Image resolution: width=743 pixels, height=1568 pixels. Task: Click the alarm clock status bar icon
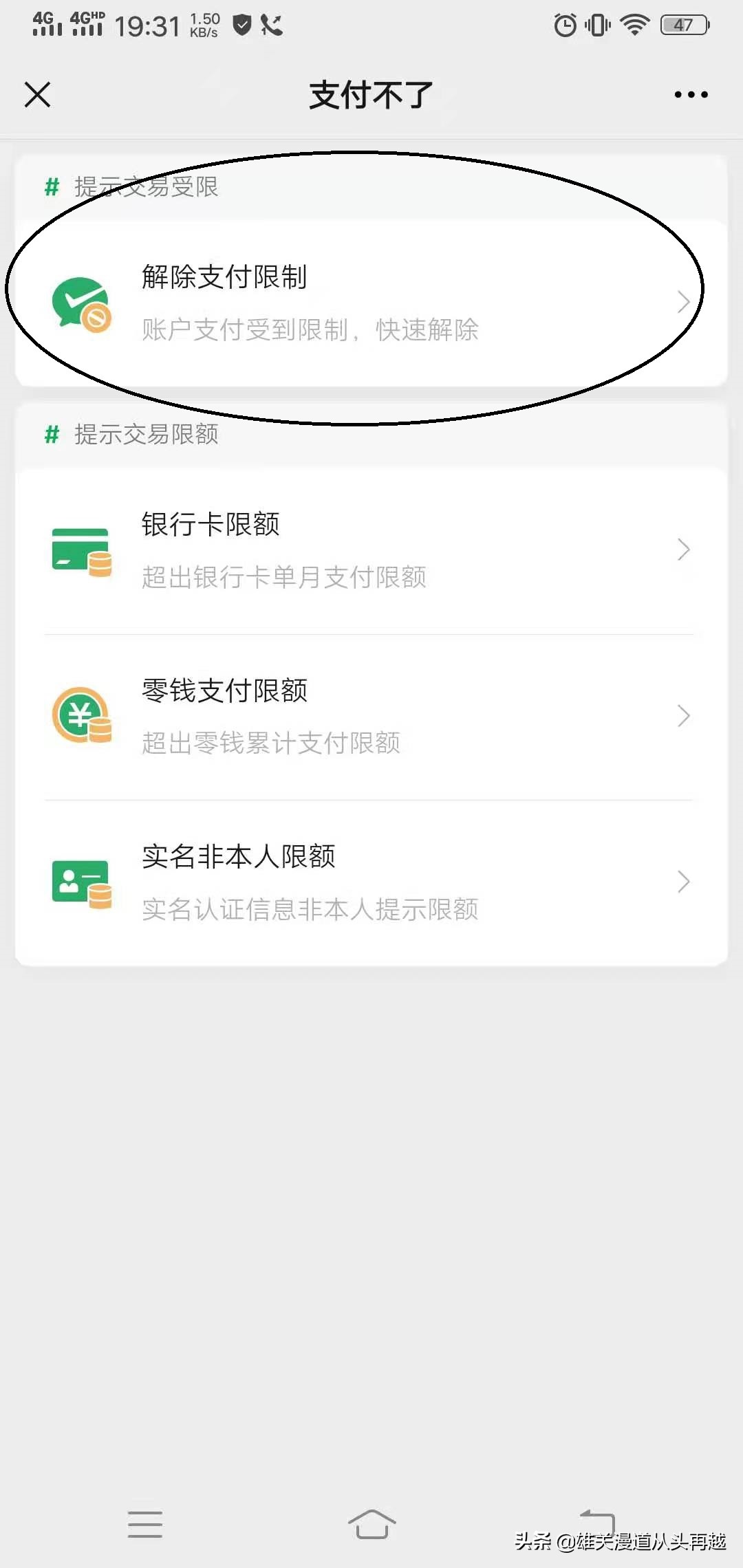564,24
